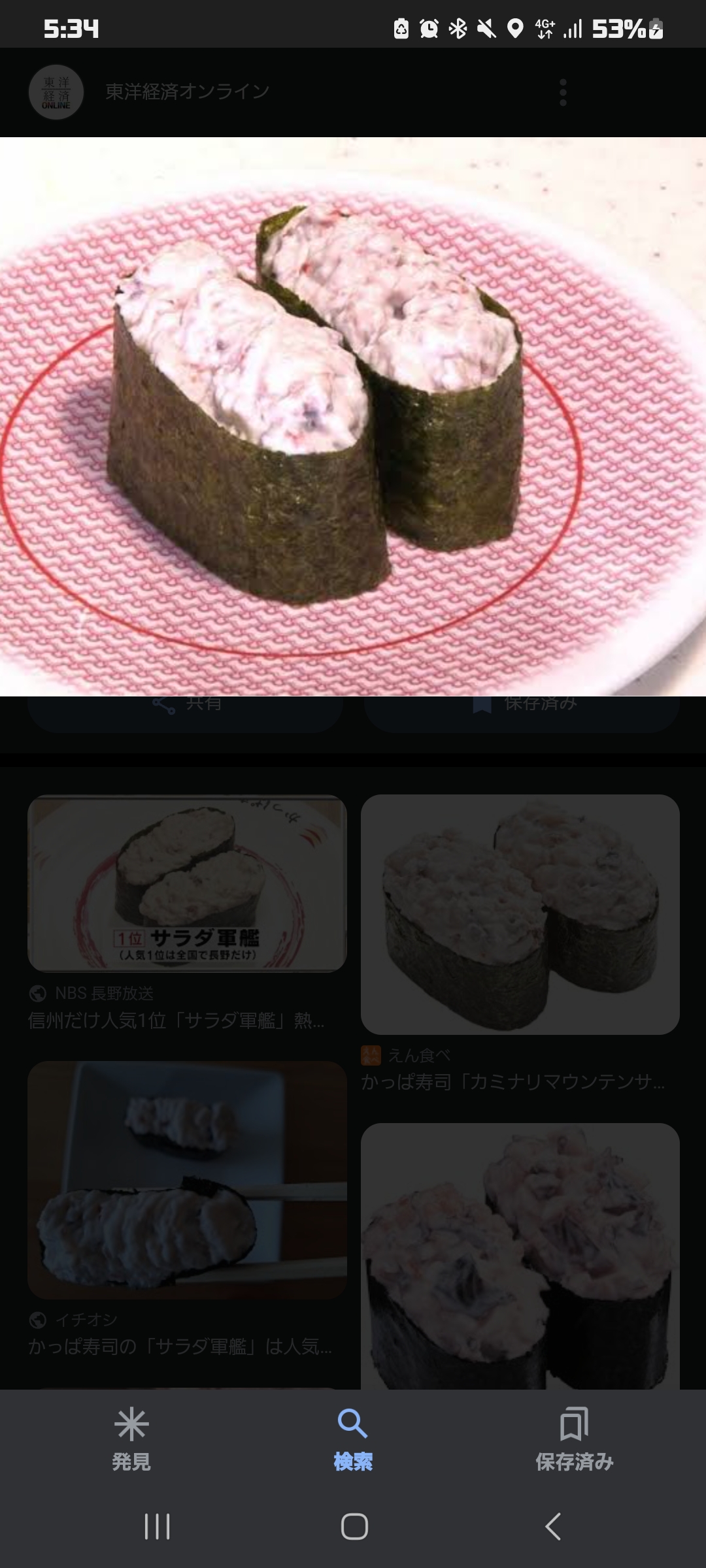706x1568 pixels.
Task: Go back using the system back button
Action: (x=553, y=1527)
